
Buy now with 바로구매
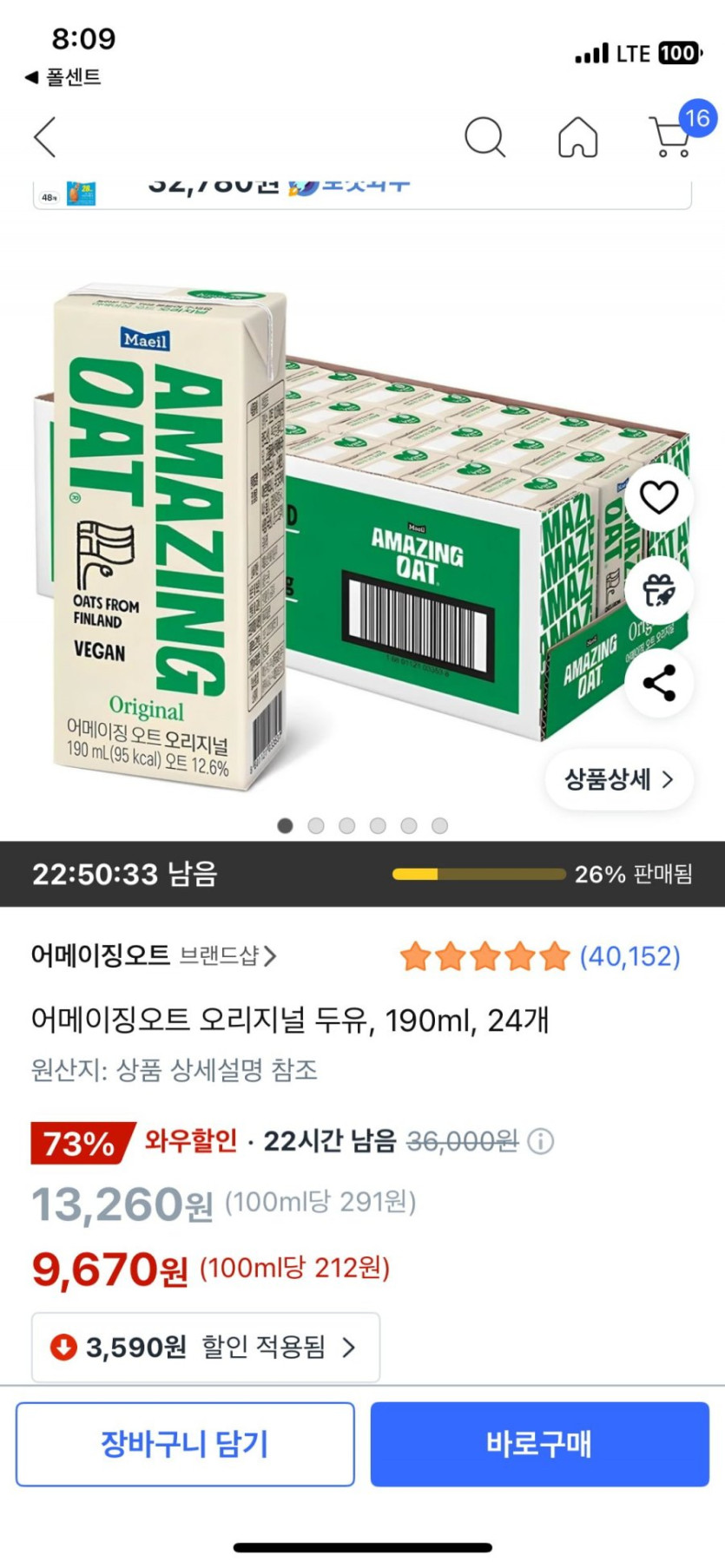(539, 1444)
